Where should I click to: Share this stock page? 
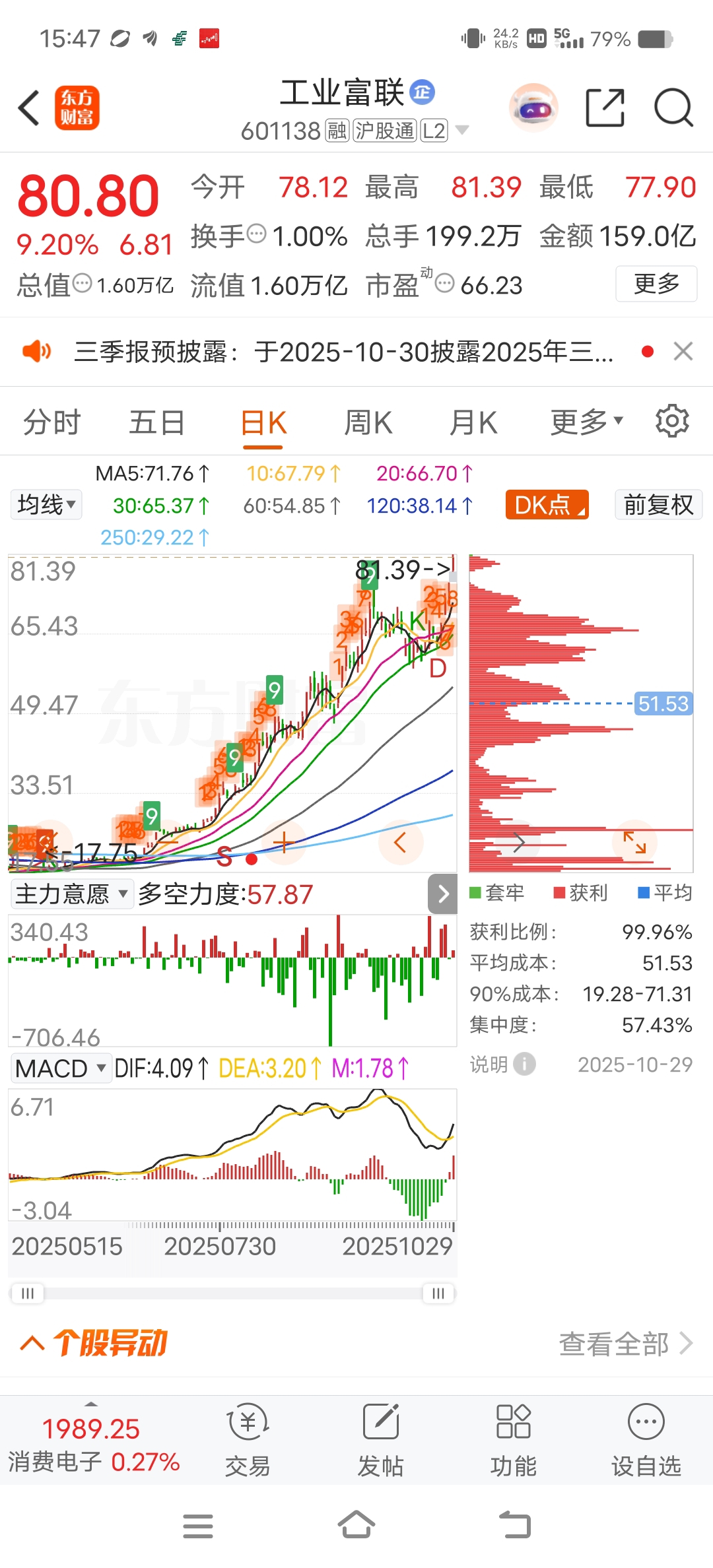[x=605, y=108]
